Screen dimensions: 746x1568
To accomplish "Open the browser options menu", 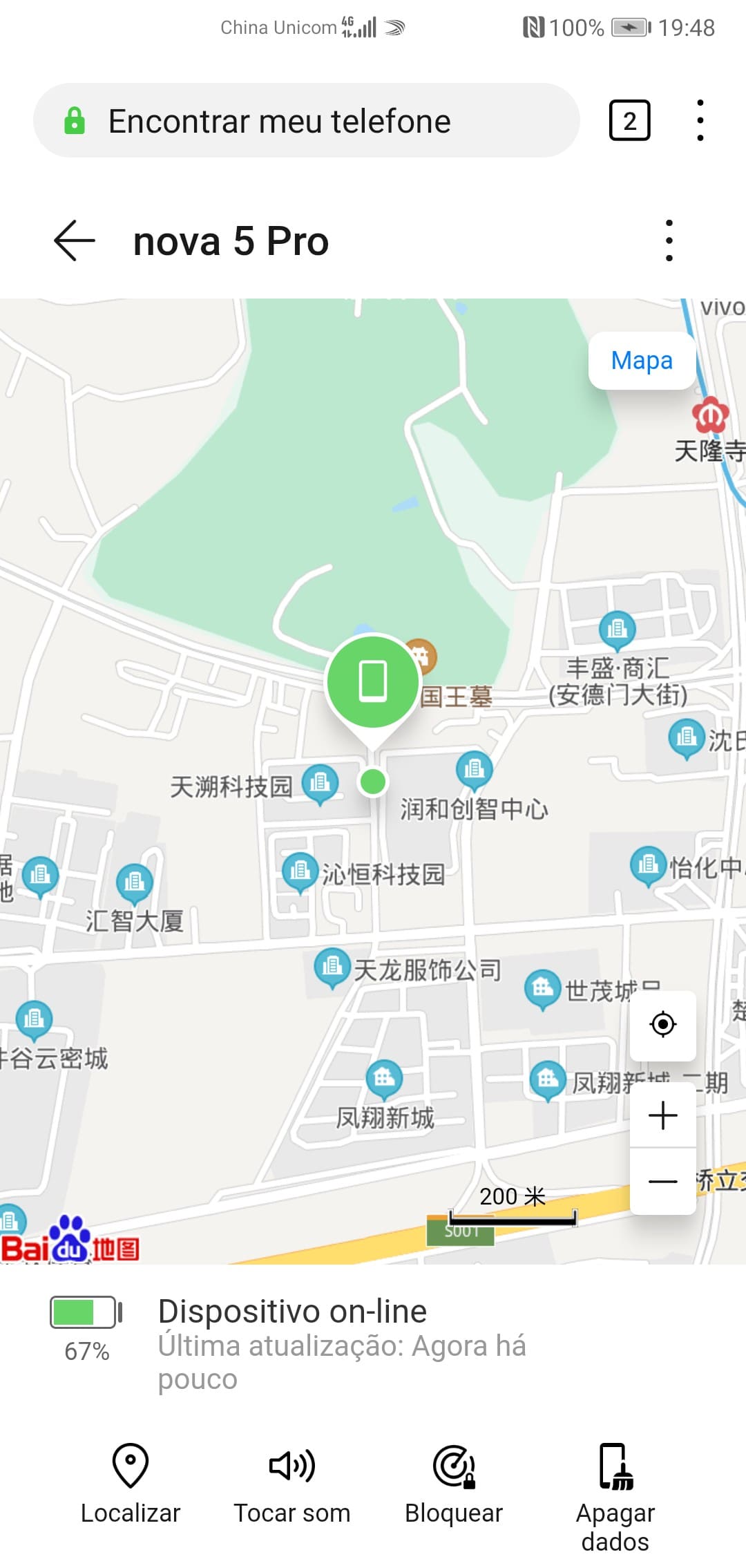I will 700,121.
